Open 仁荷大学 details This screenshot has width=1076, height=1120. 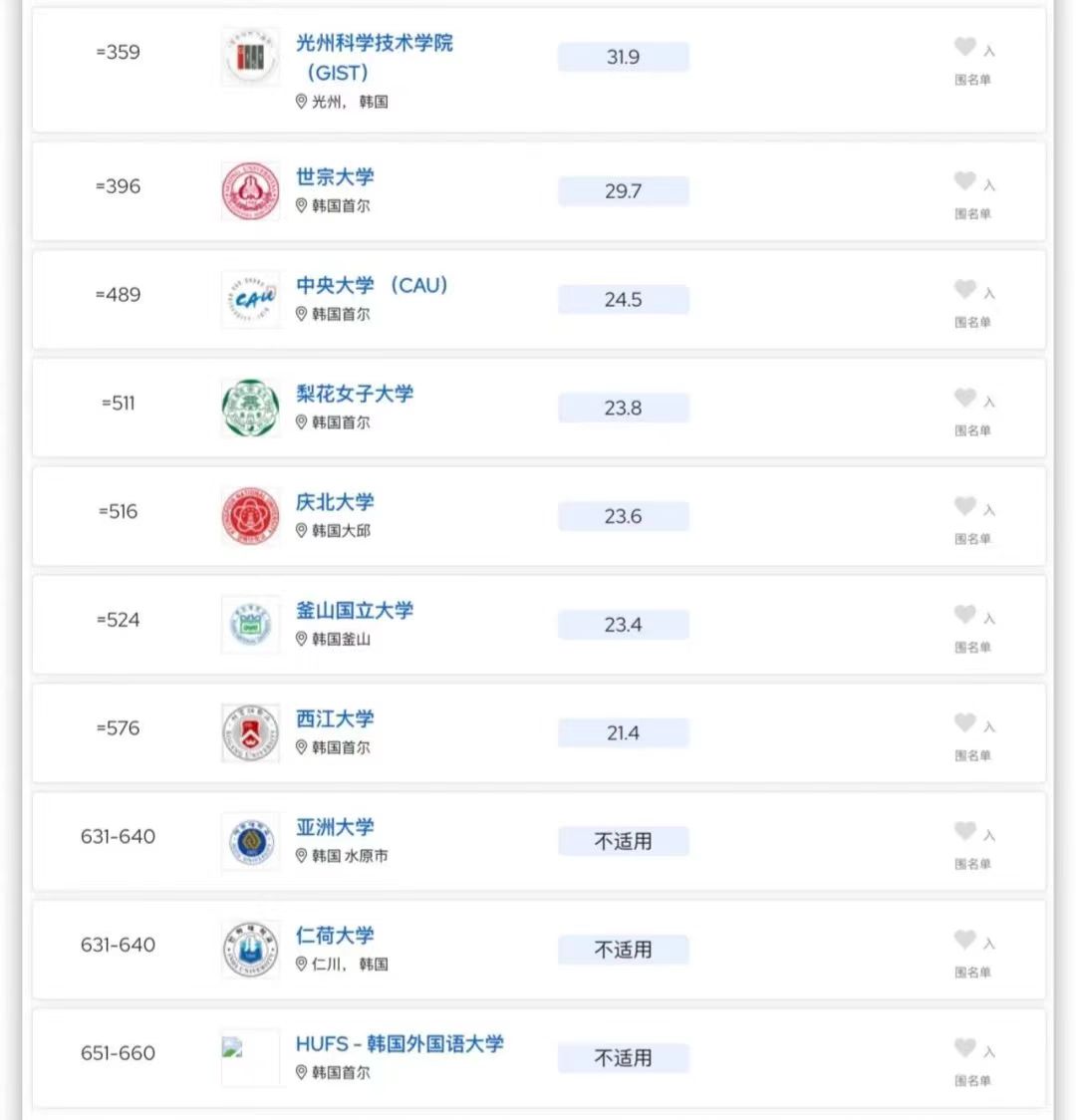[x=335, y=936]
